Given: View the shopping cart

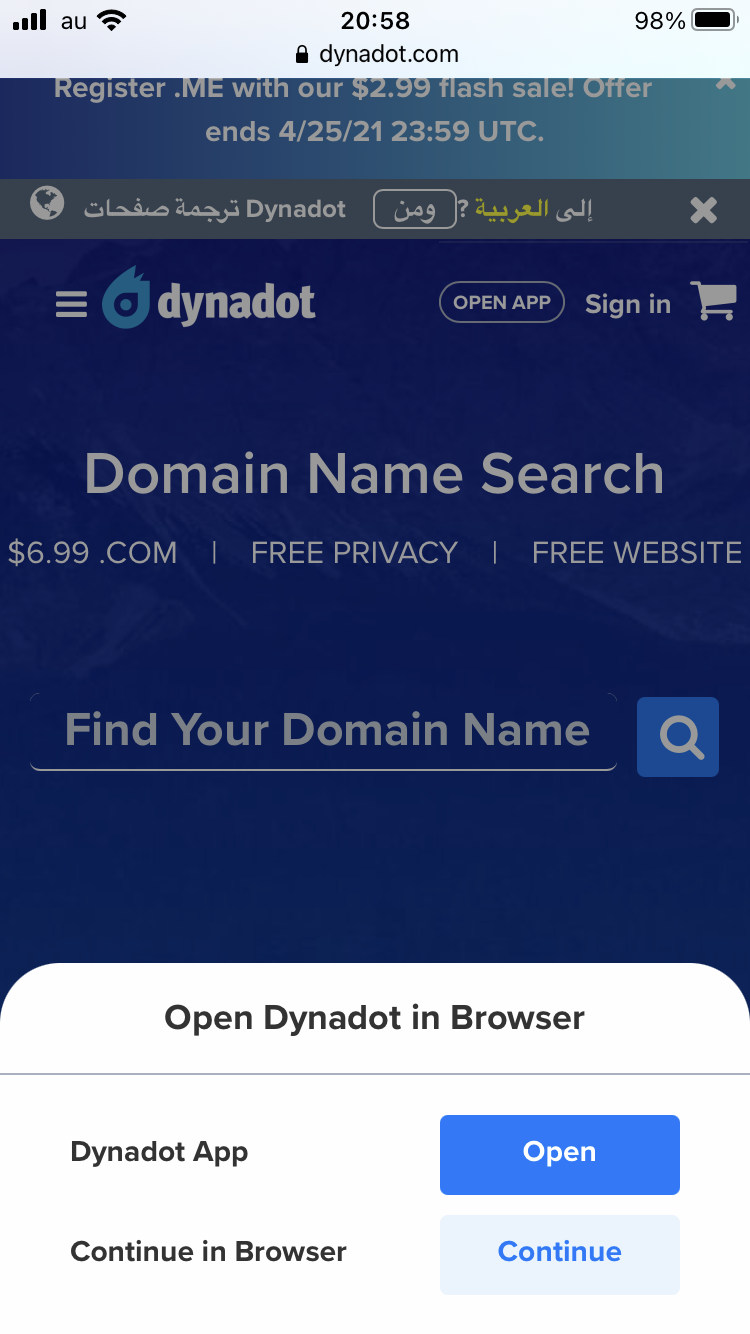Looking at the screenshot, I should [x=714, y=301].
